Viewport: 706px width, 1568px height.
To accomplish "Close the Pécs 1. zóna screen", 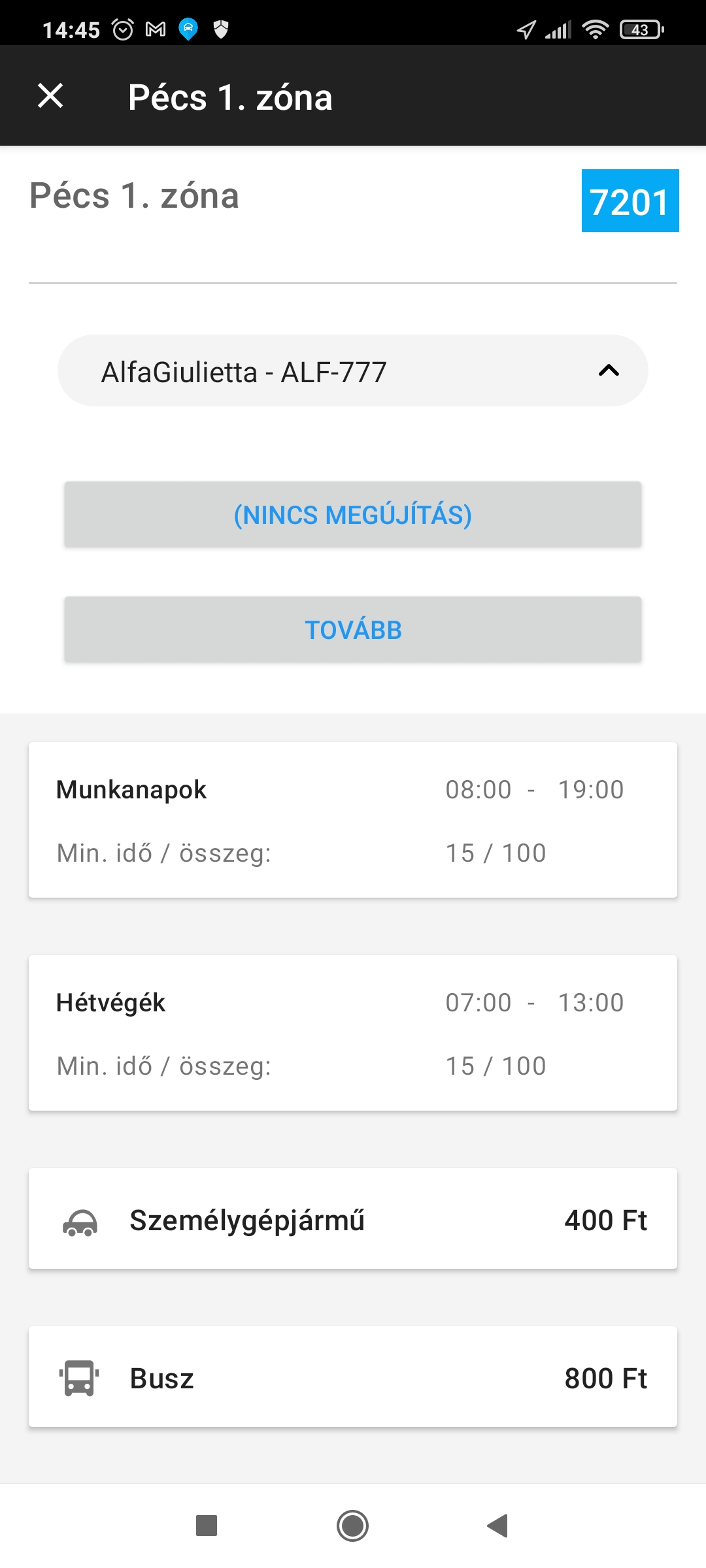I will click(x=50, y=96).
